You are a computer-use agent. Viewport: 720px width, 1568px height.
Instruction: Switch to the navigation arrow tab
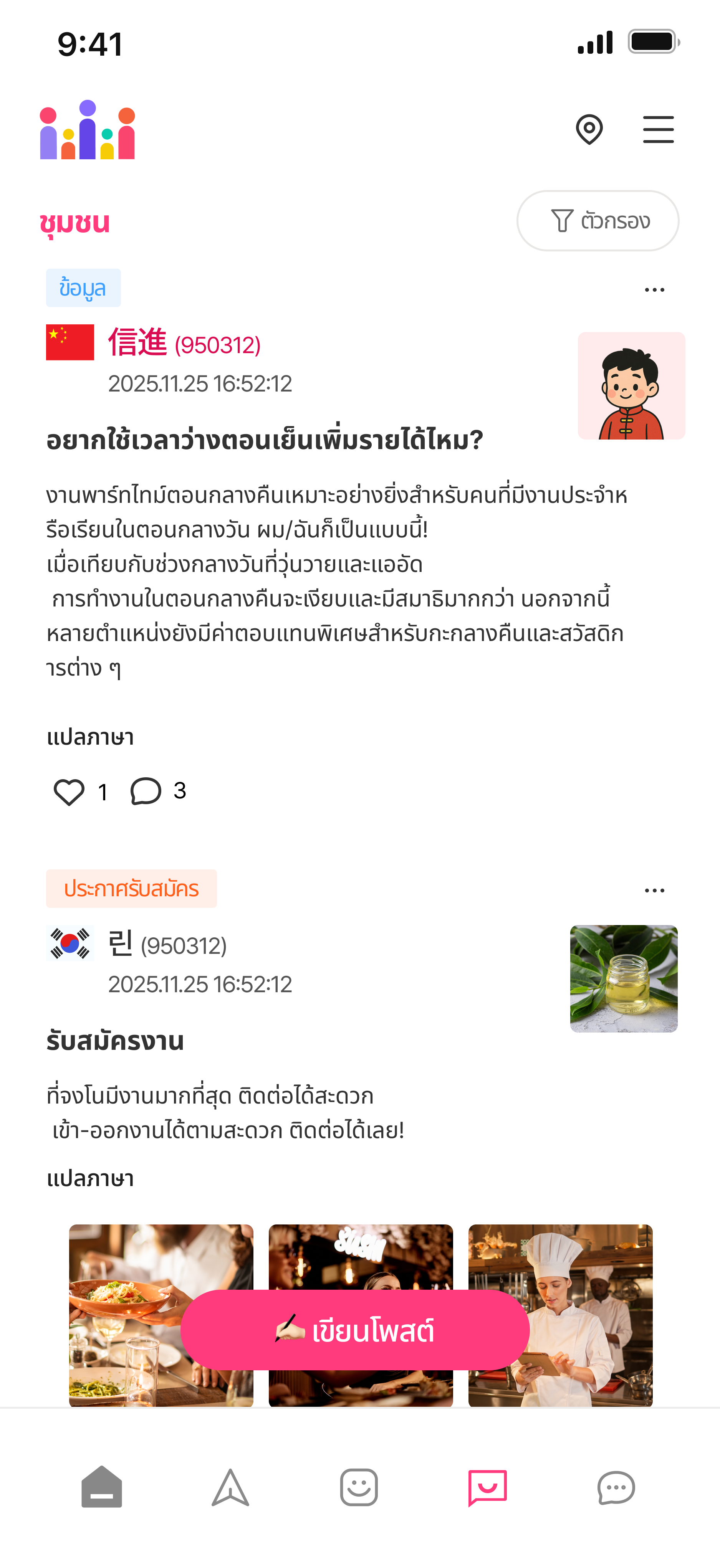(x=230, y=1487)
